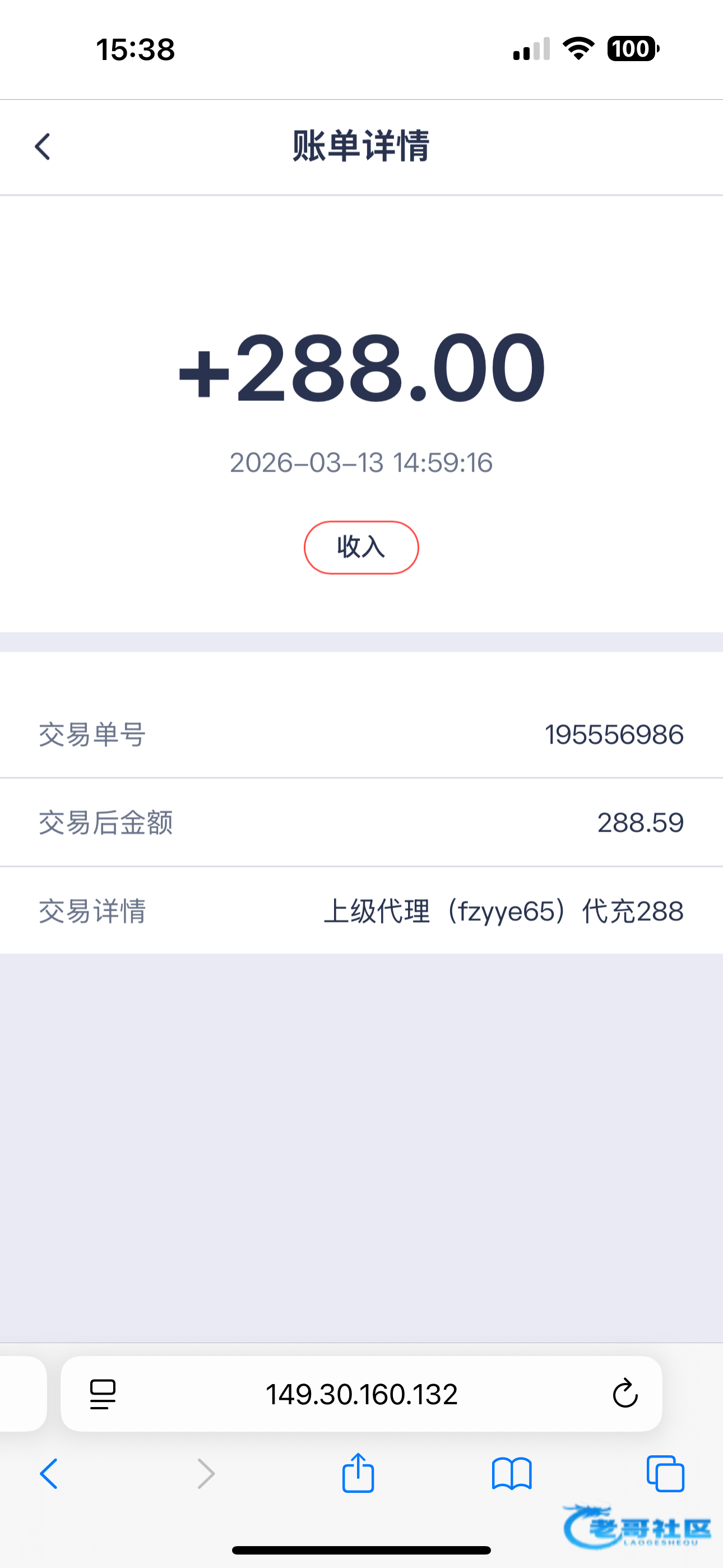Tap the address bar showing 149.30.160.132
Image resolution: width=723 pixels, height=1568 pixels.
coord(361,1394)
